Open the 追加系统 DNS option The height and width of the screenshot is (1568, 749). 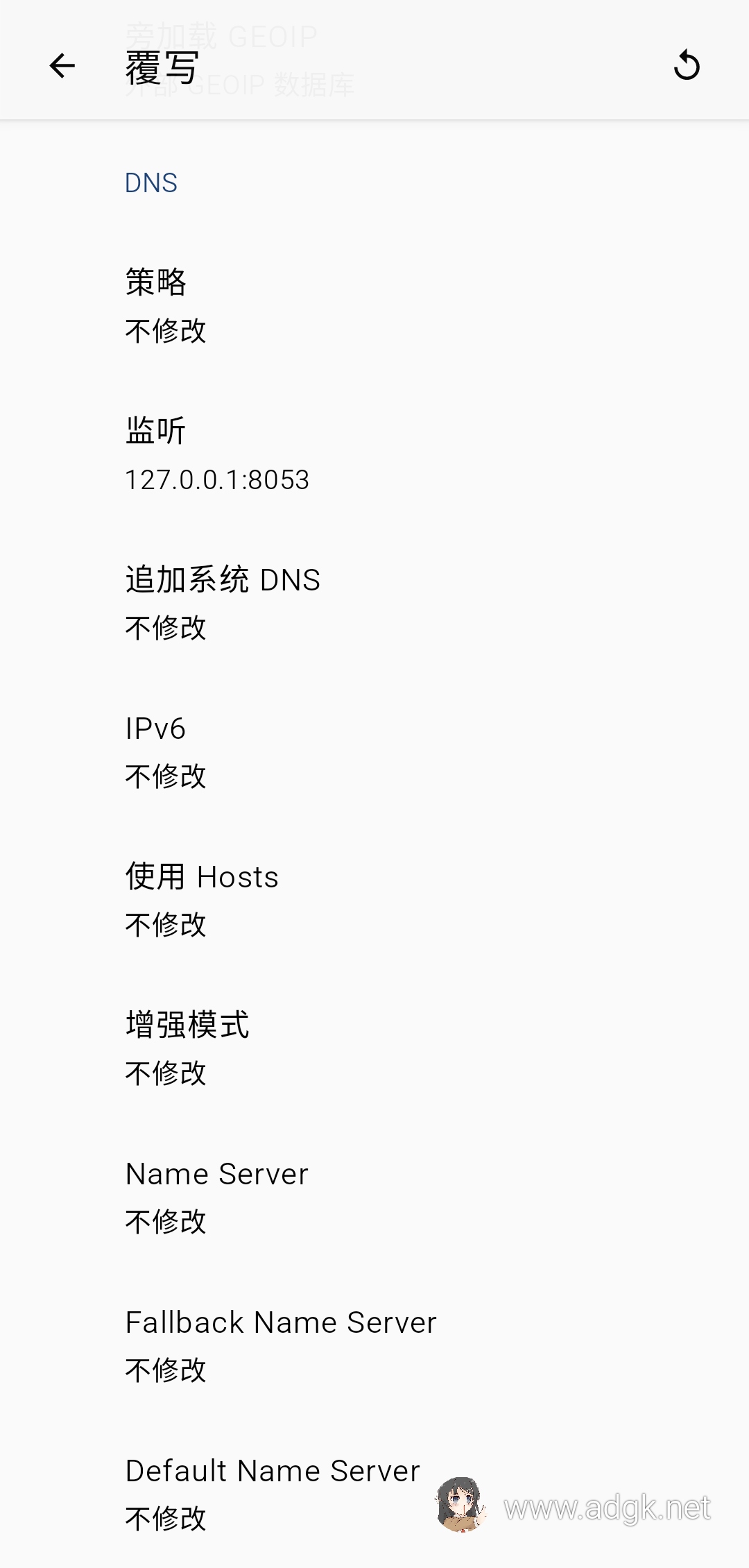pos(374,603)
